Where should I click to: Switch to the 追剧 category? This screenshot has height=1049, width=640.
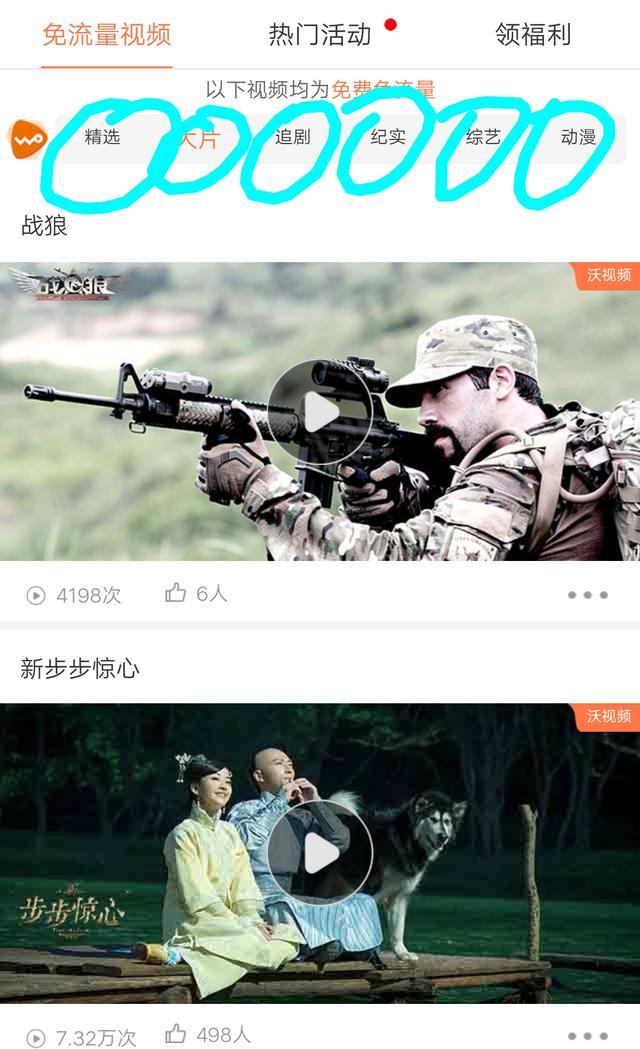(x=293, y=137)
